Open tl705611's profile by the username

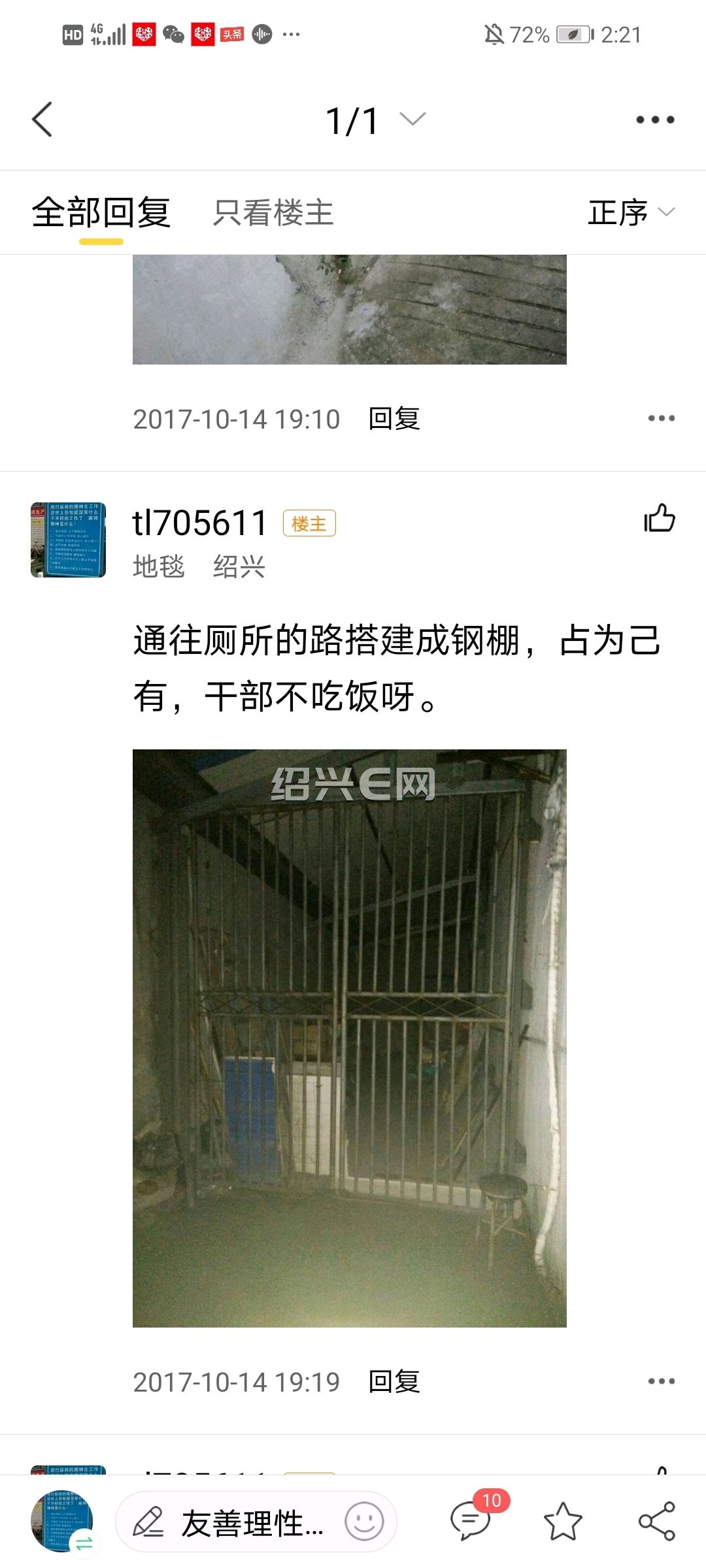(x=200, y=523)
